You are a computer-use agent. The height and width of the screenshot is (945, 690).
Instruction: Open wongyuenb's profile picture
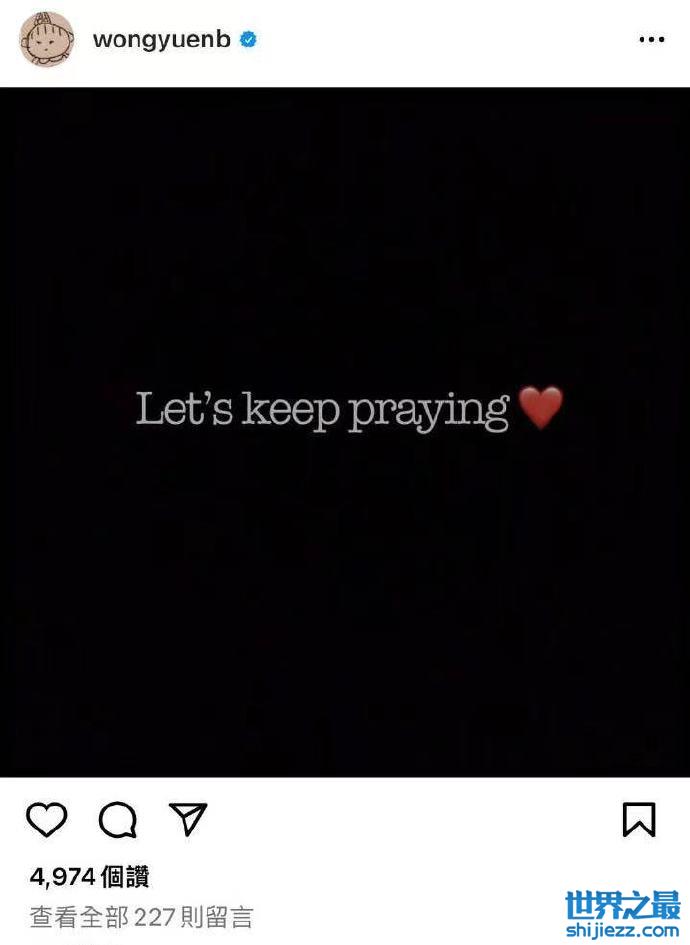tap(46, 40)
